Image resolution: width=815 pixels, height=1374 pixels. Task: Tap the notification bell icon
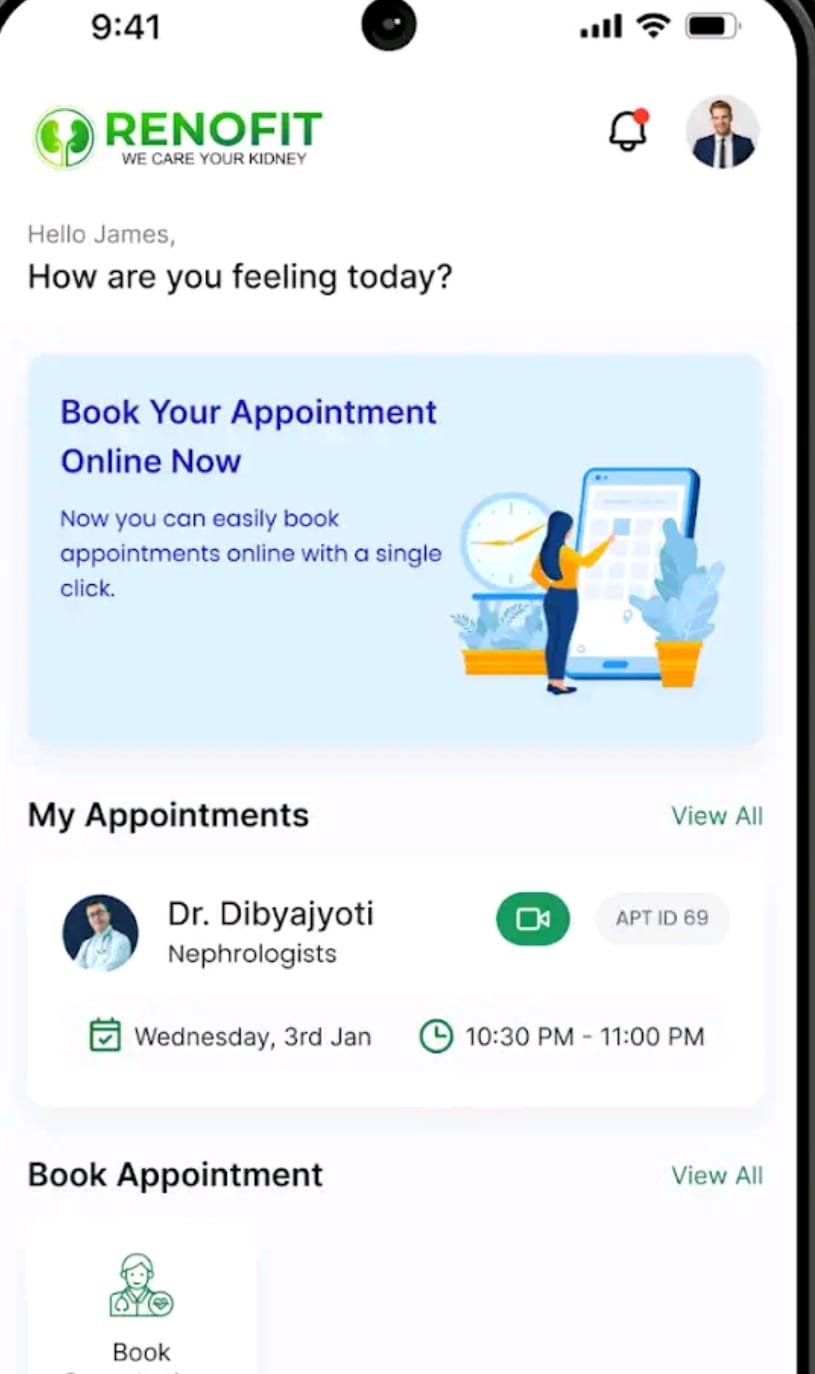click(628, 133)
